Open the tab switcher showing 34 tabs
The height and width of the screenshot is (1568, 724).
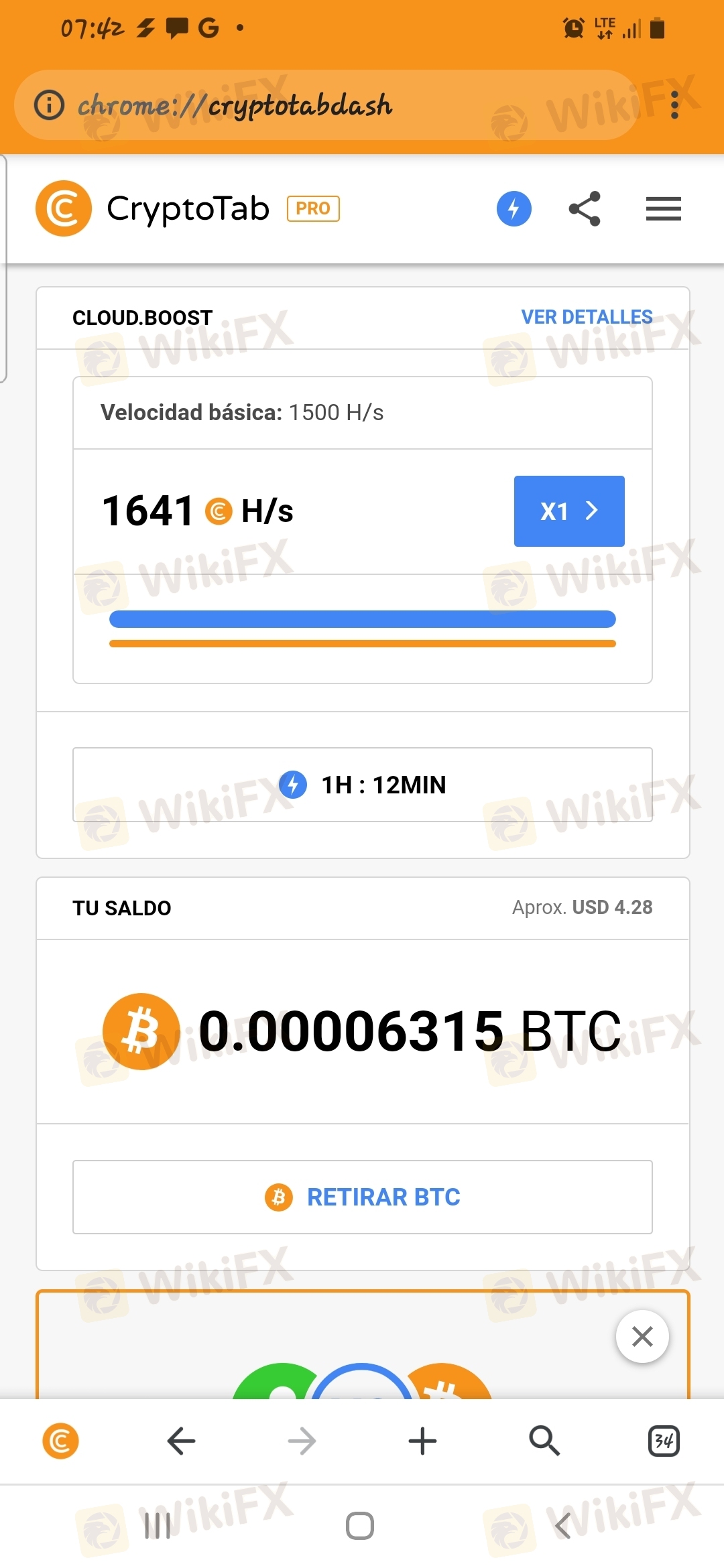[x=664, y=1441]
